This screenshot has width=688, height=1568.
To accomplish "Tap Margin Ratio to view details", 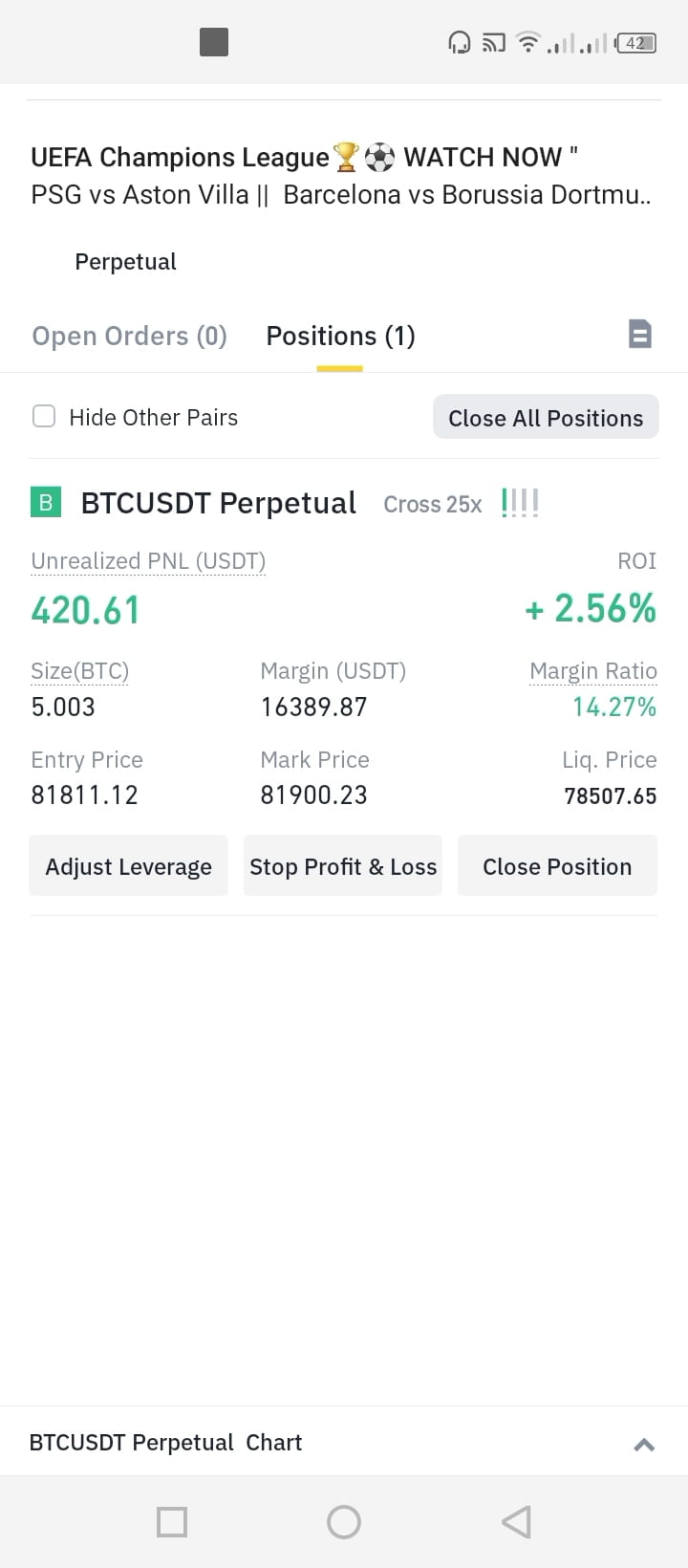I will coord(592,670).
